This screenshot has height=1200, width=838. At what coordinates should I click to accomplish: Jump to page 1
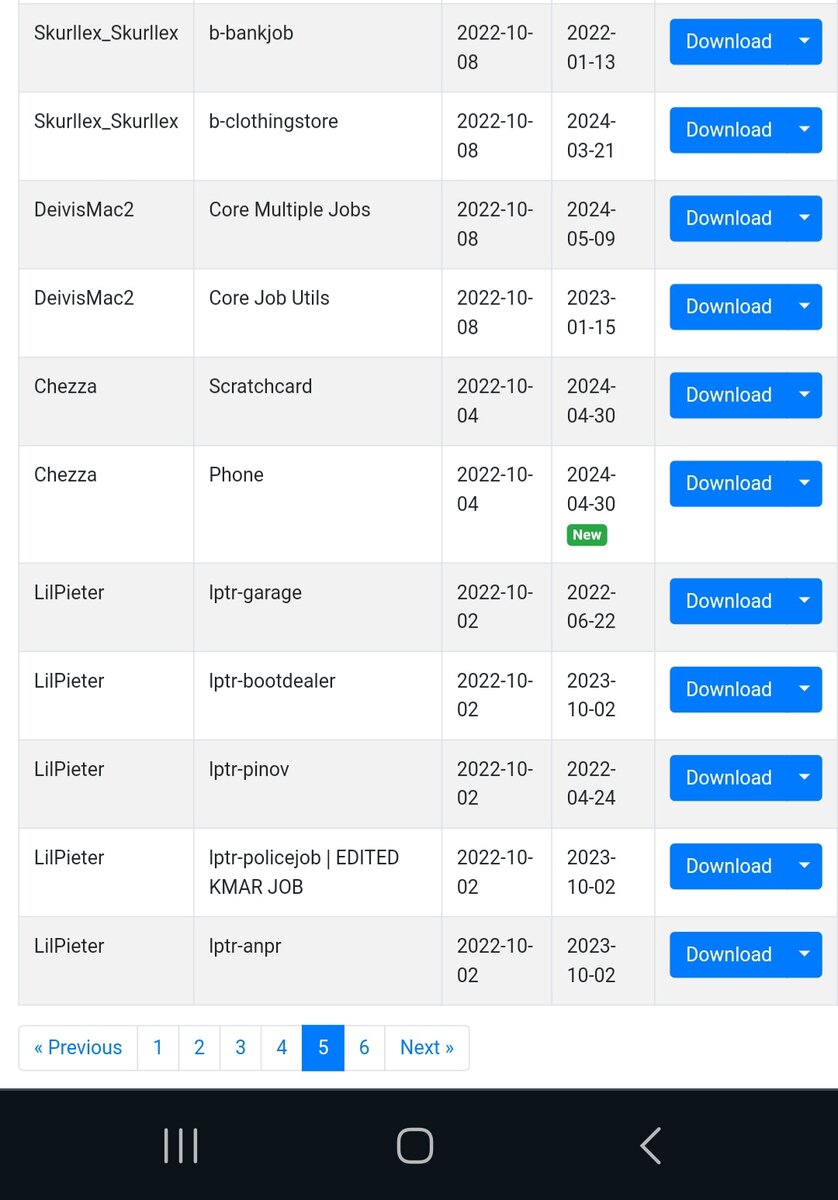point(158,1048)
